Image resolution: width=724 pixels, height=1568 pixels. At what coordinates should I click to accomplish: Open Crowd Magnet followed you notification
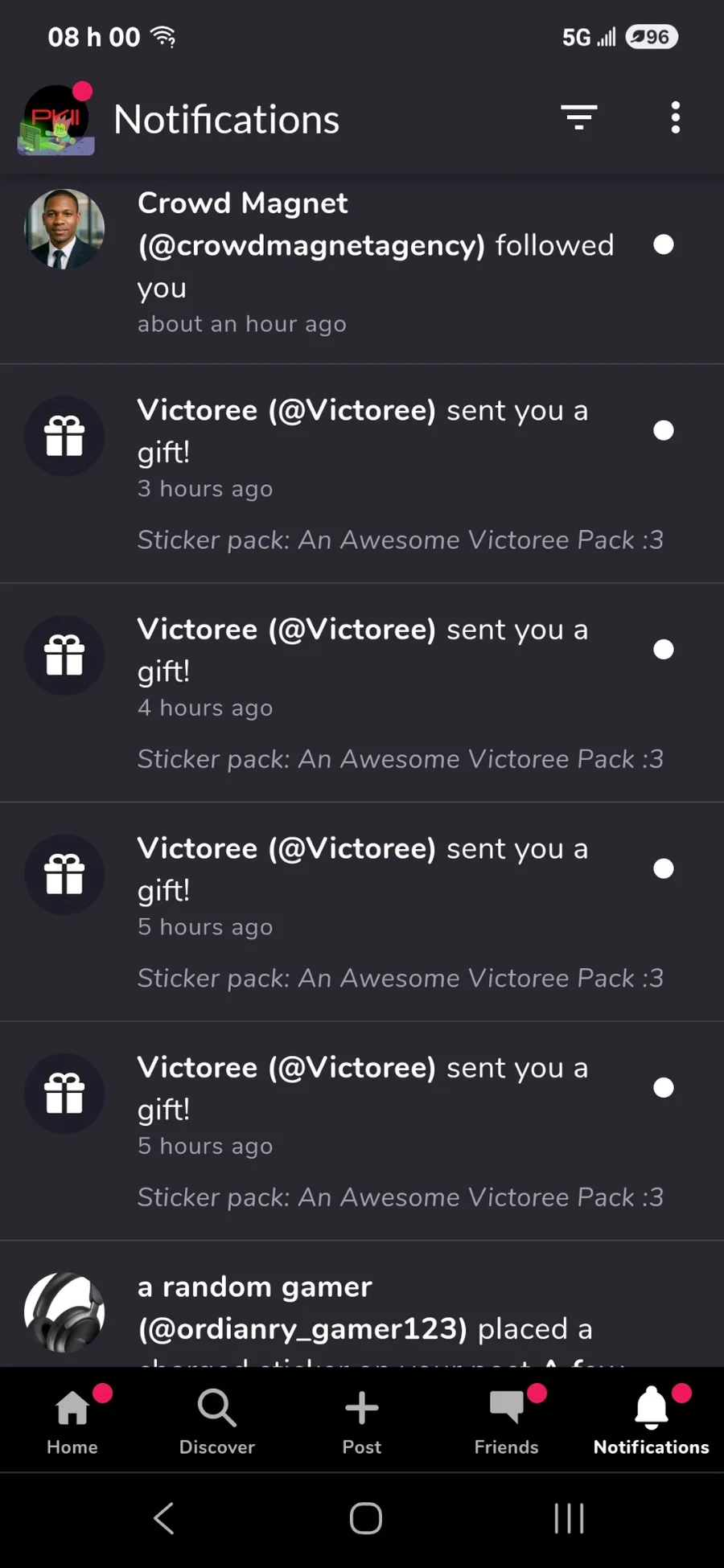point(375,264)
